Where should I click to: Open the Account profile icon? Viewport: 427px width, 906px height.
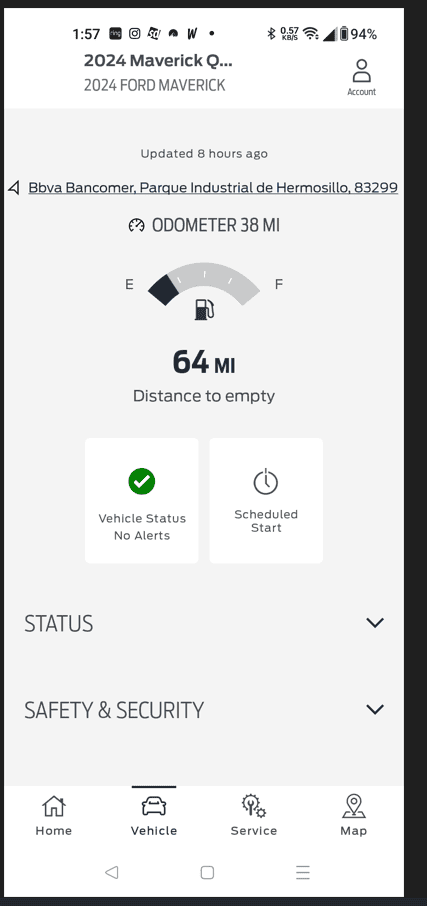point(362,77)
